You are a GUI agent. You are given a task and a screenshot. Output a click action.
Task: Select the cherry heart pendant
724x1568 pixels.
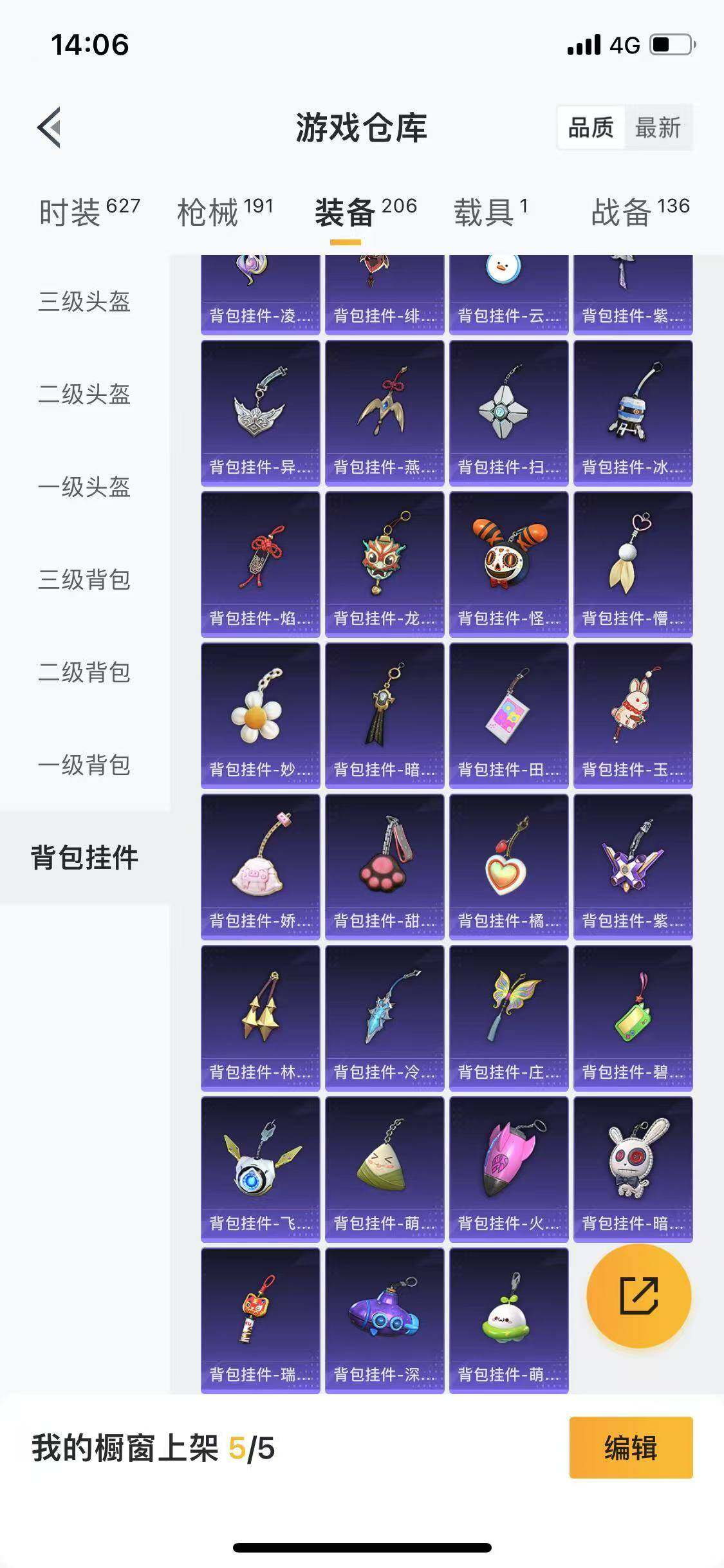pyautogui.click(x=508, y=866)
